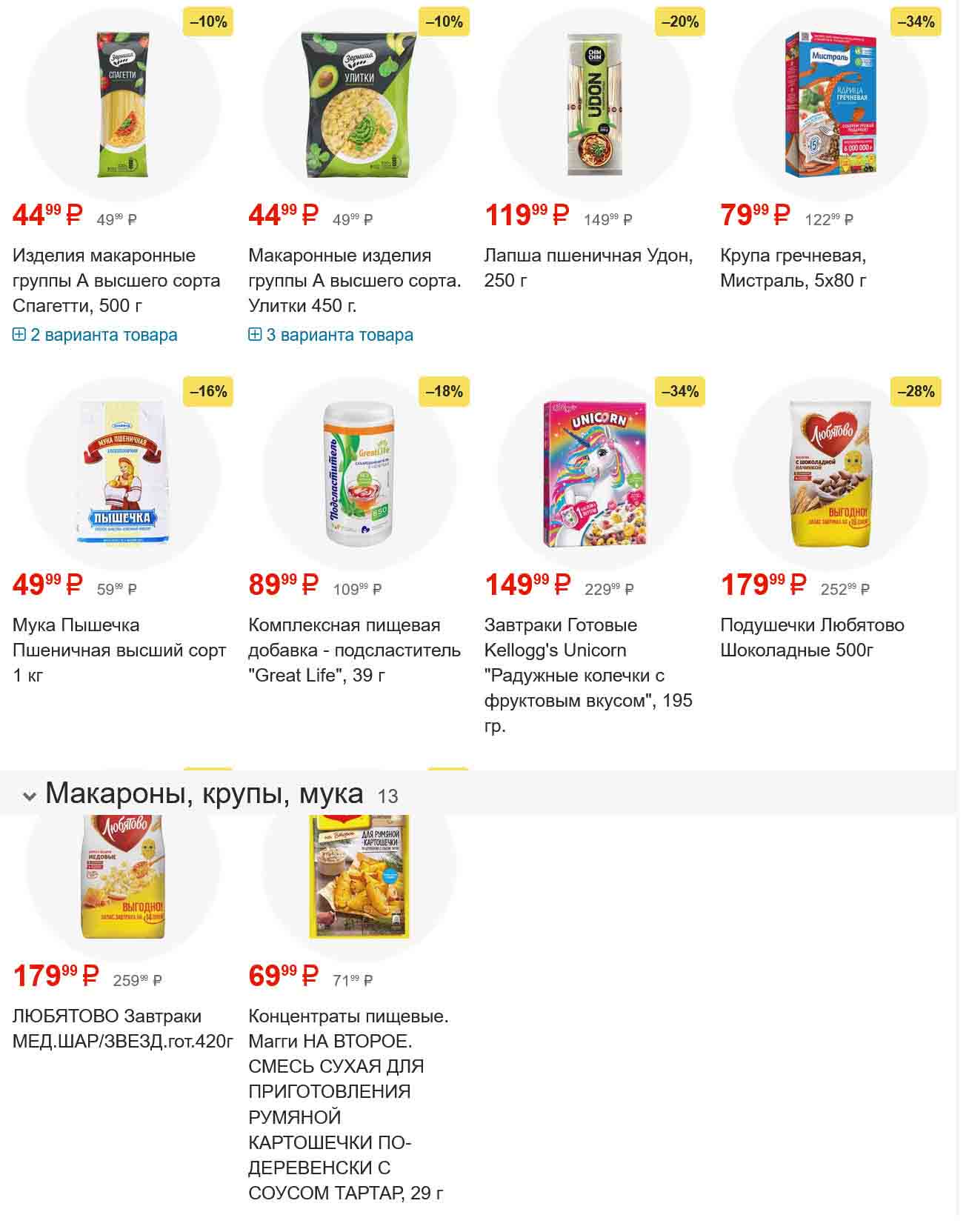Collapse the Макароны, крупы, мука section
The width and height of the screenshot is (969, 1232).
30,796
